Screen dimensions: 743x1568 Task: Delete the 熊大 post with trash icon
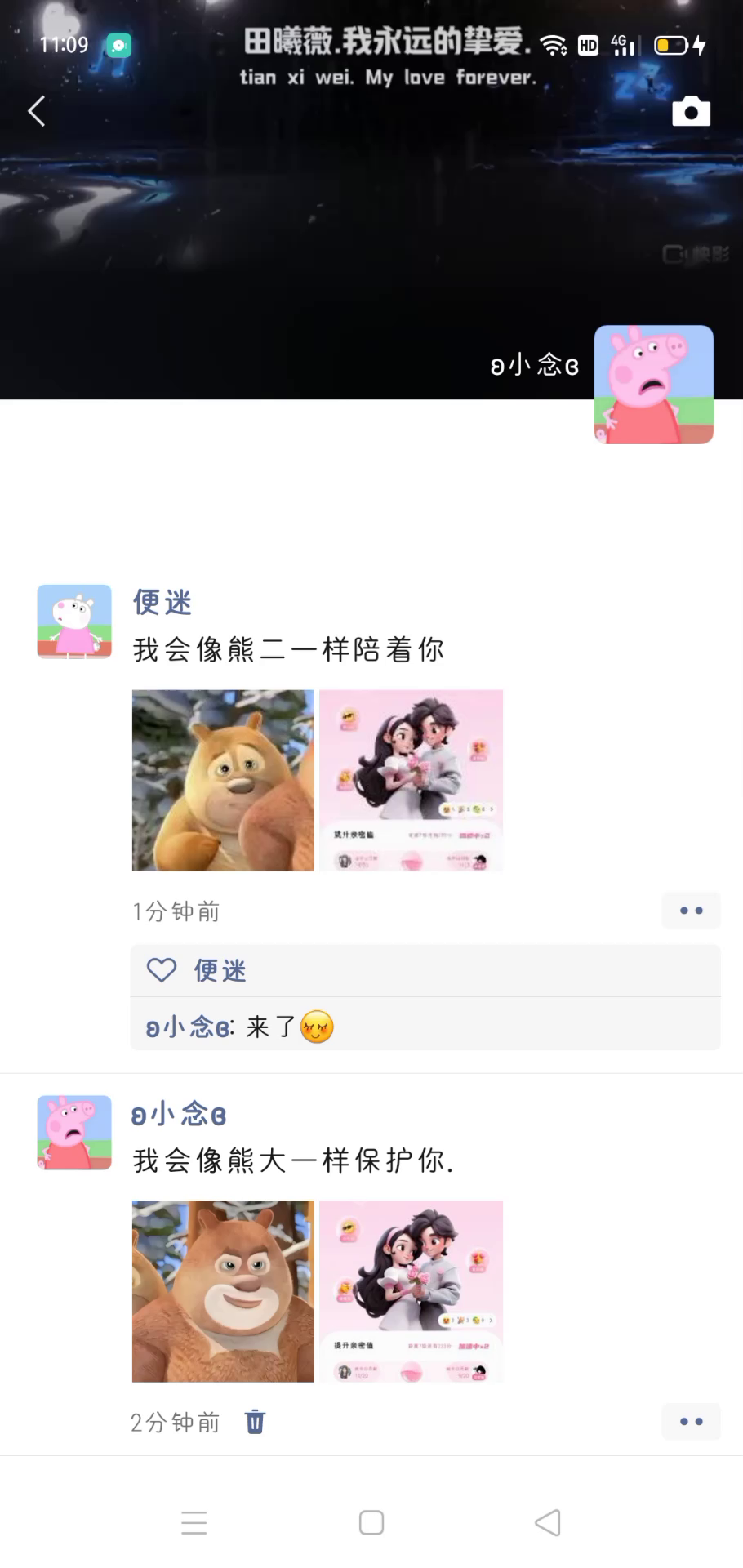[x=256, y=1422]
